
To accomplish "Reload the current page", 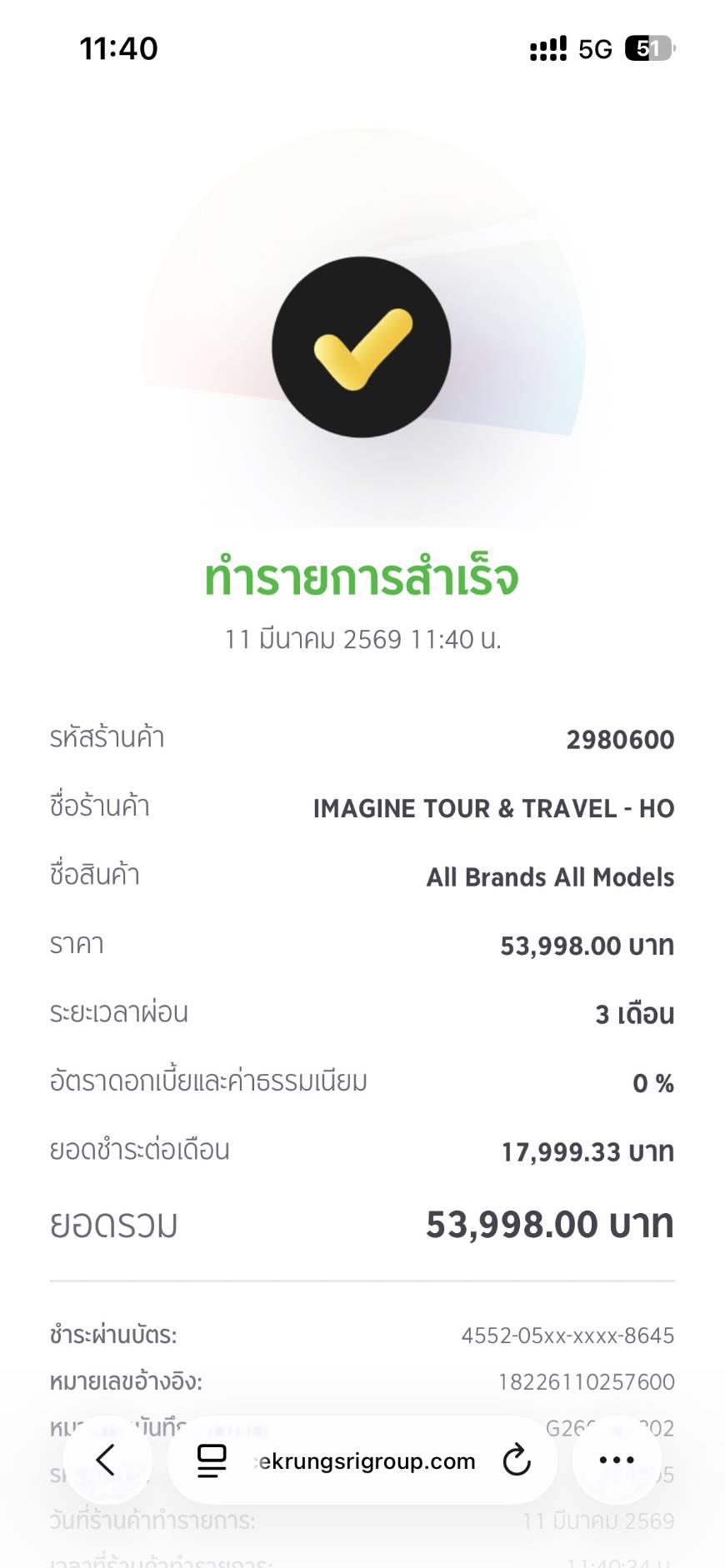I will pos(517,1460).
